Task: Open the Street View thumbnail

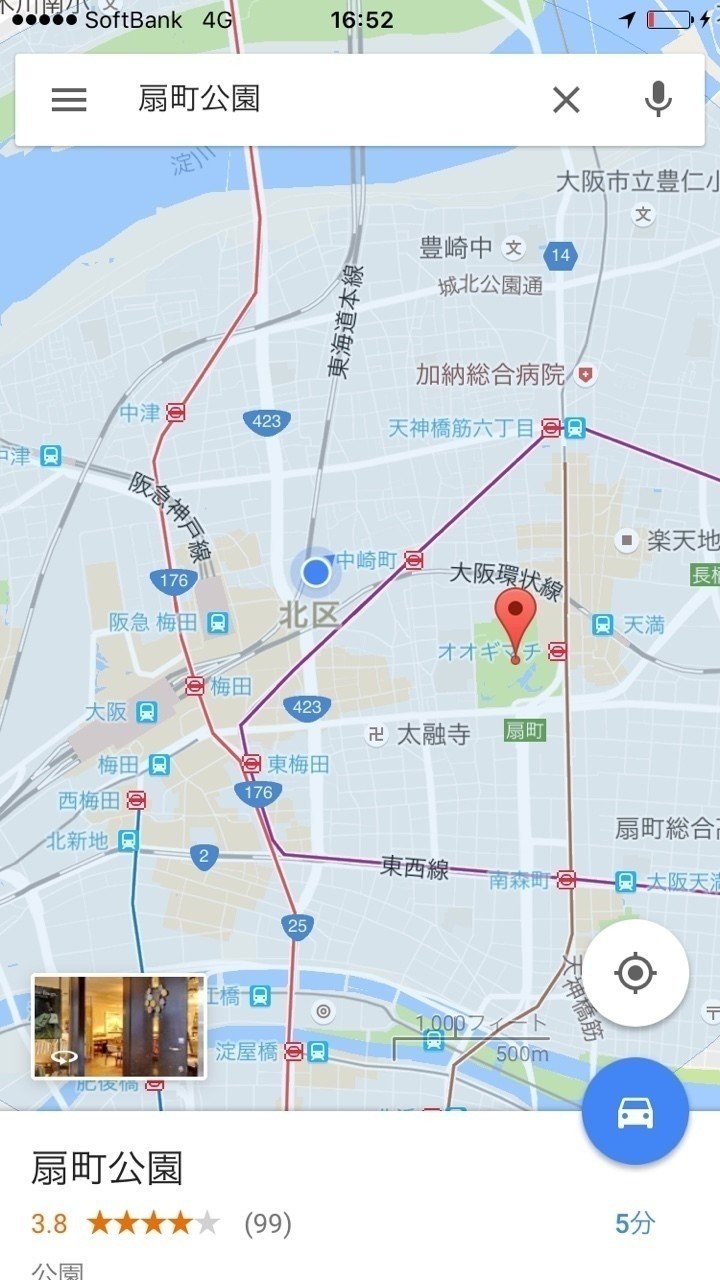Action: 119,1027
